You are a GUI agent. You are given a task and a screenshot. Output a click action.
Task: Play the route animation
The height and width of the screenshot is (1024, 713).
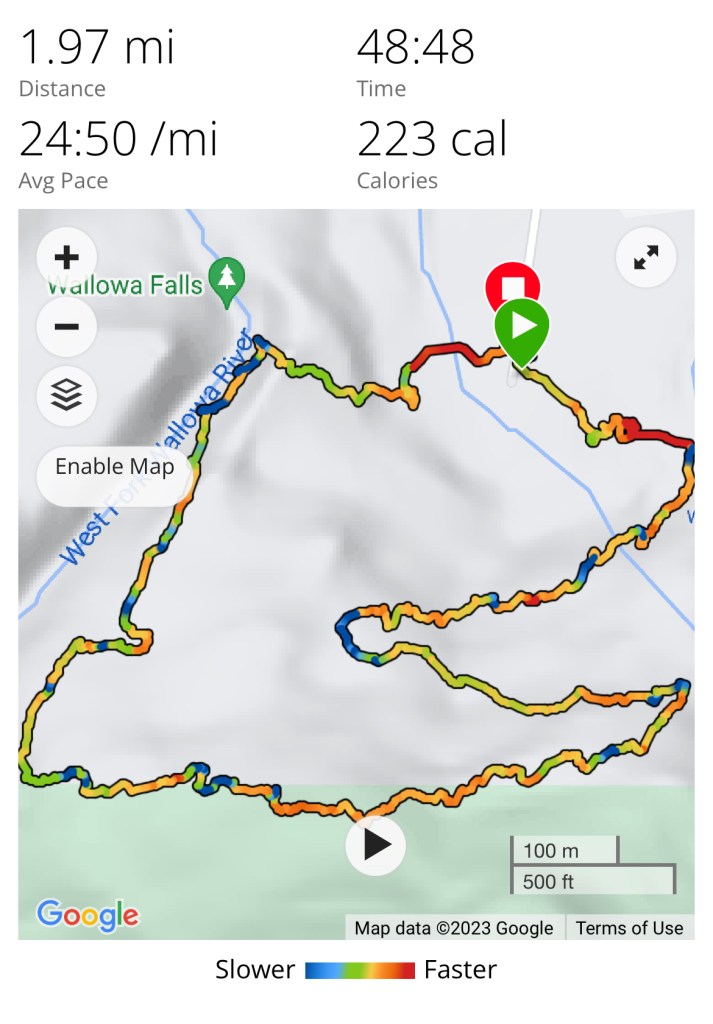pos(376,845)
